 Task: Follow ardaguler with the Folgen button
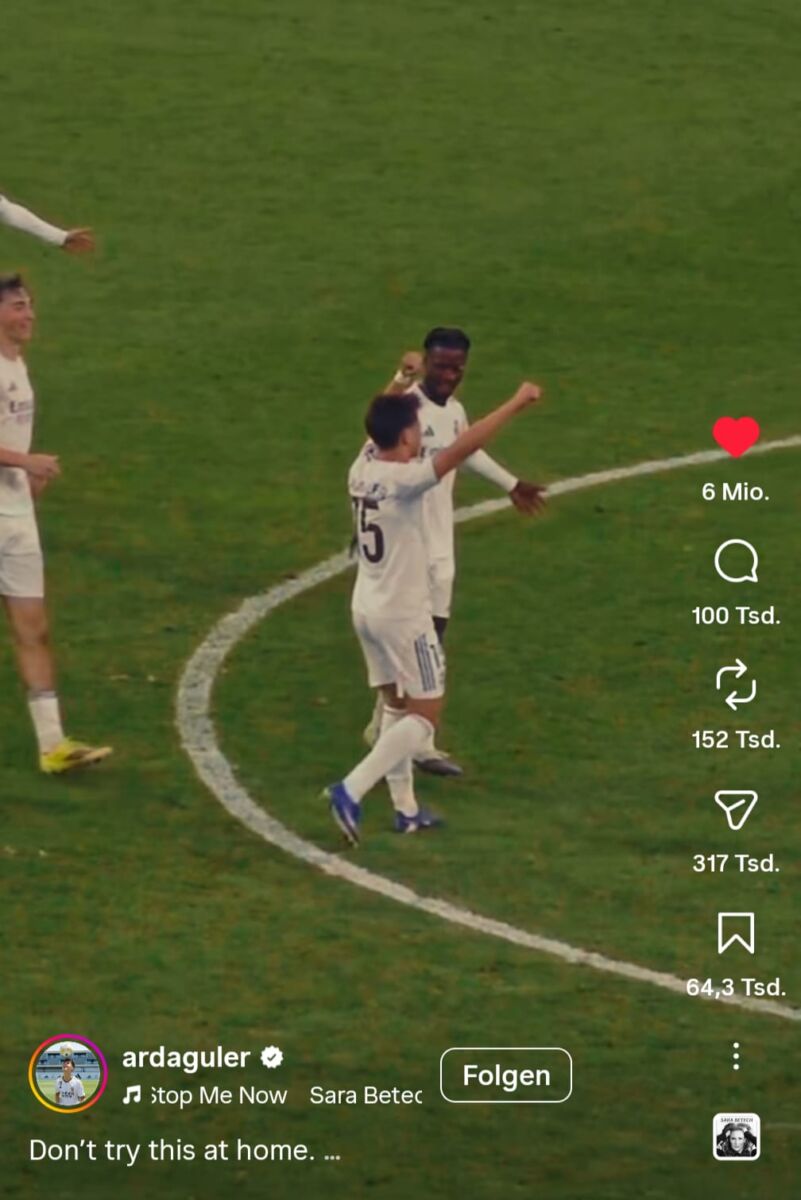pos(506,1075)
